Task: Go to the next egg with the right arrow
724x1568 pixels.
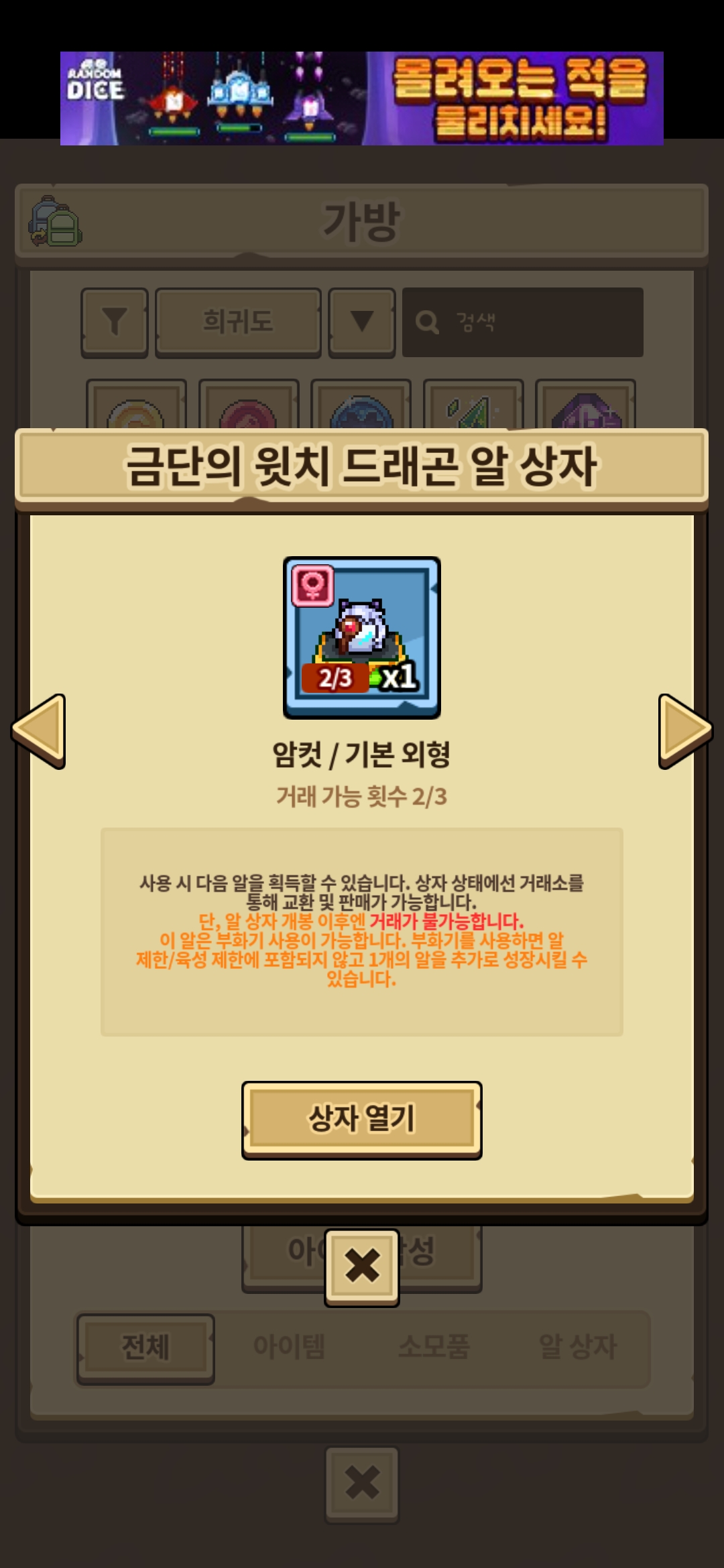Action: [684, 730]
